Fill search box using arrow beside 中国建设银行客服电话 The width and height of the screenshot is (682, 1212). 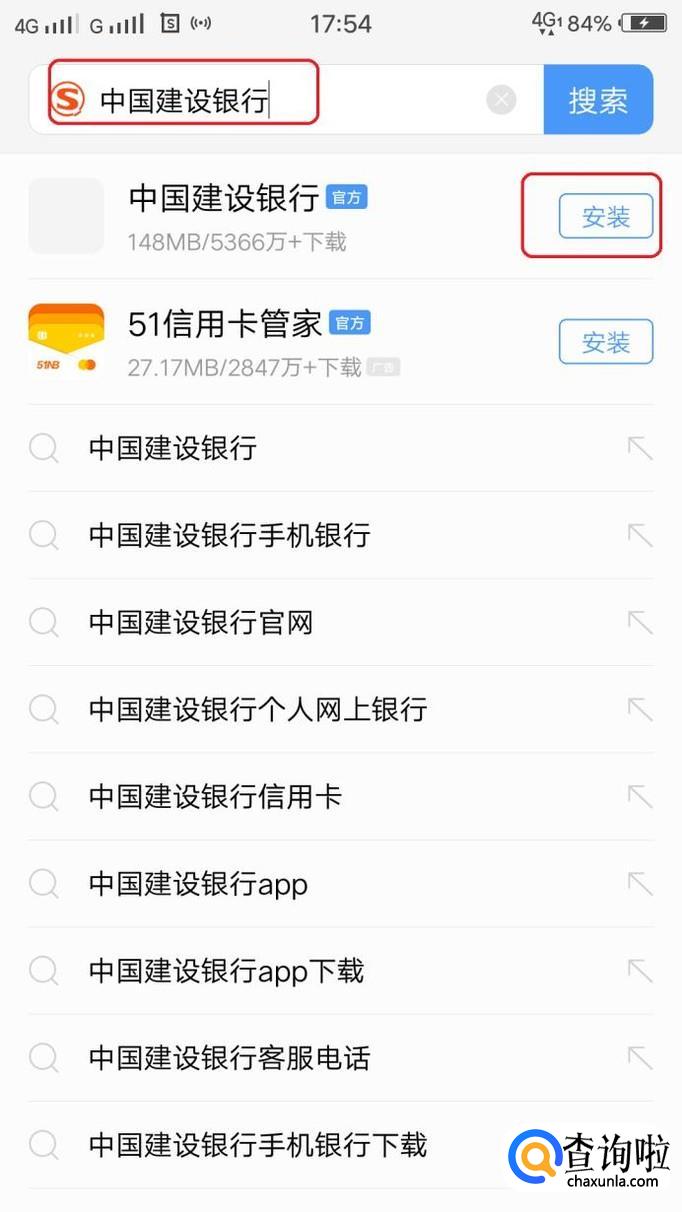tap(639, 1057)
